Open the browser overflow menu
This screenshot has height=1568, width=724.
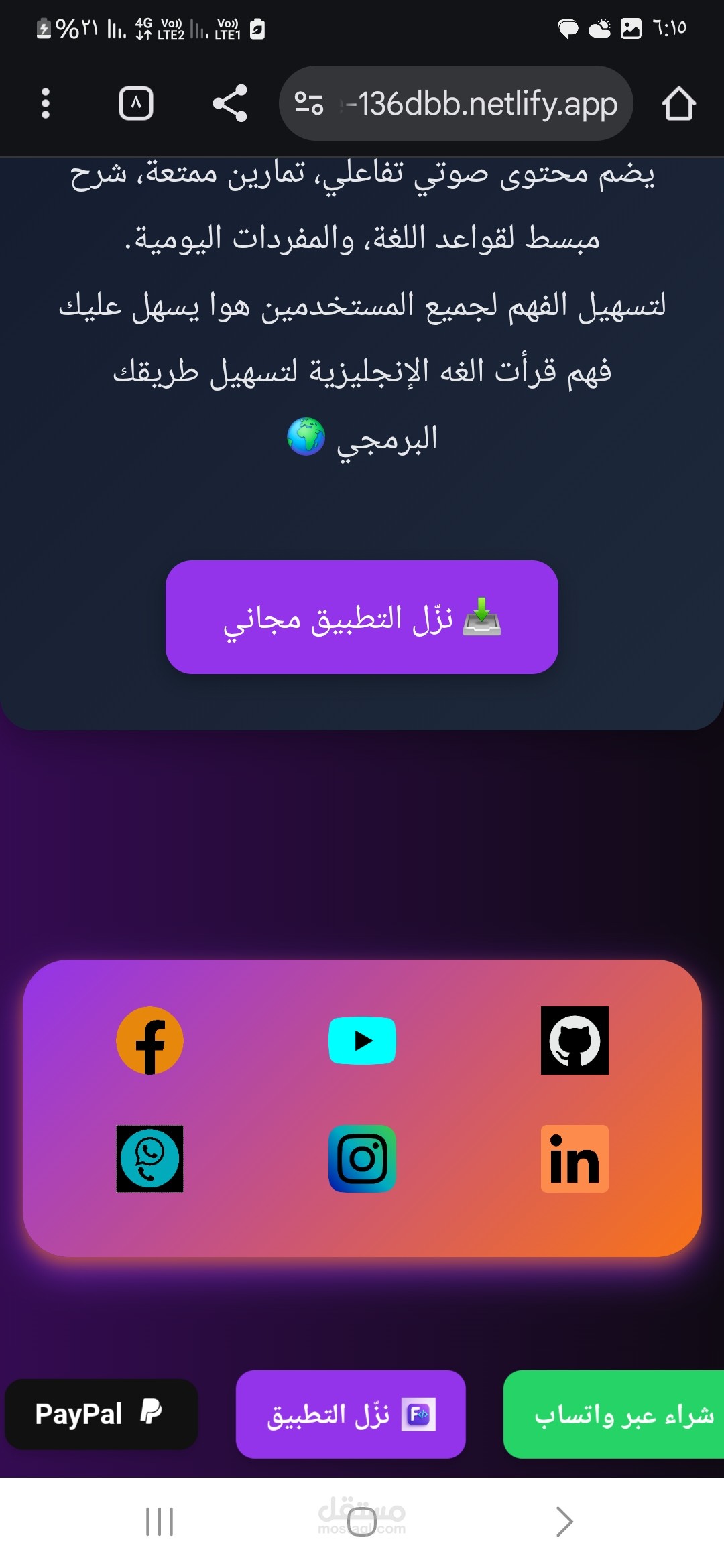46,103
